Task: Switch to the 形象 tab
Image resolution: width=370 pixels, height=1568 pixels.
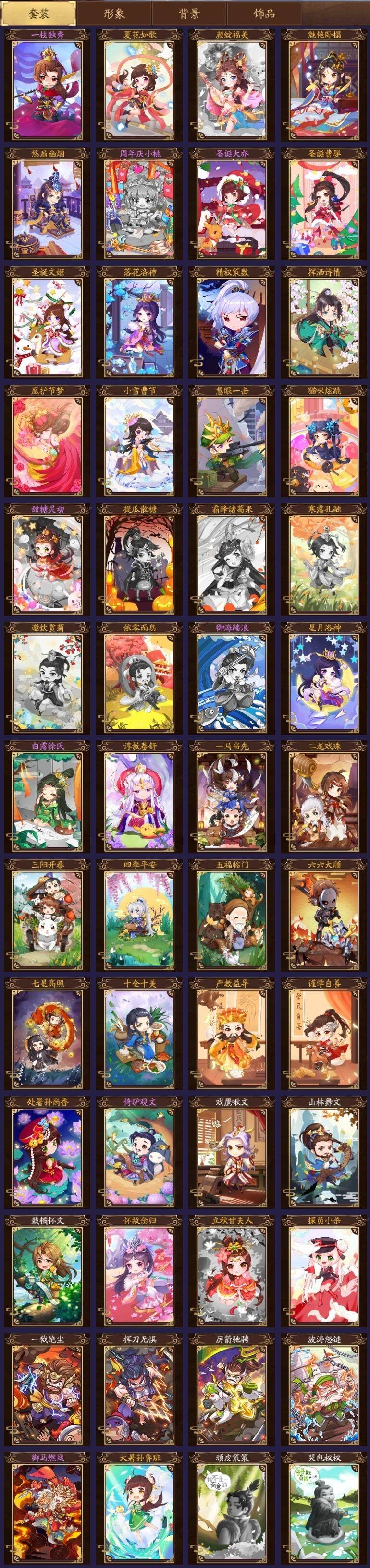Action: 114,13
